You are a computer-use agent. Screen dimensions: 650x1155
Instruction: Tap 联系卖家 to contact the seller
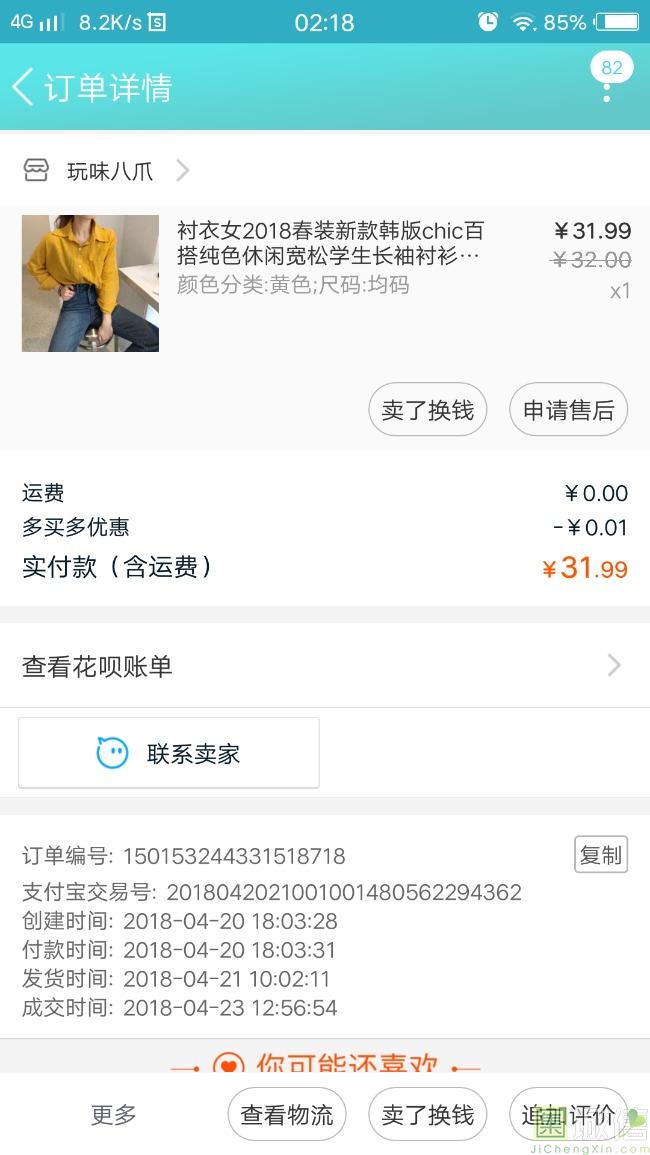(169, 753)
